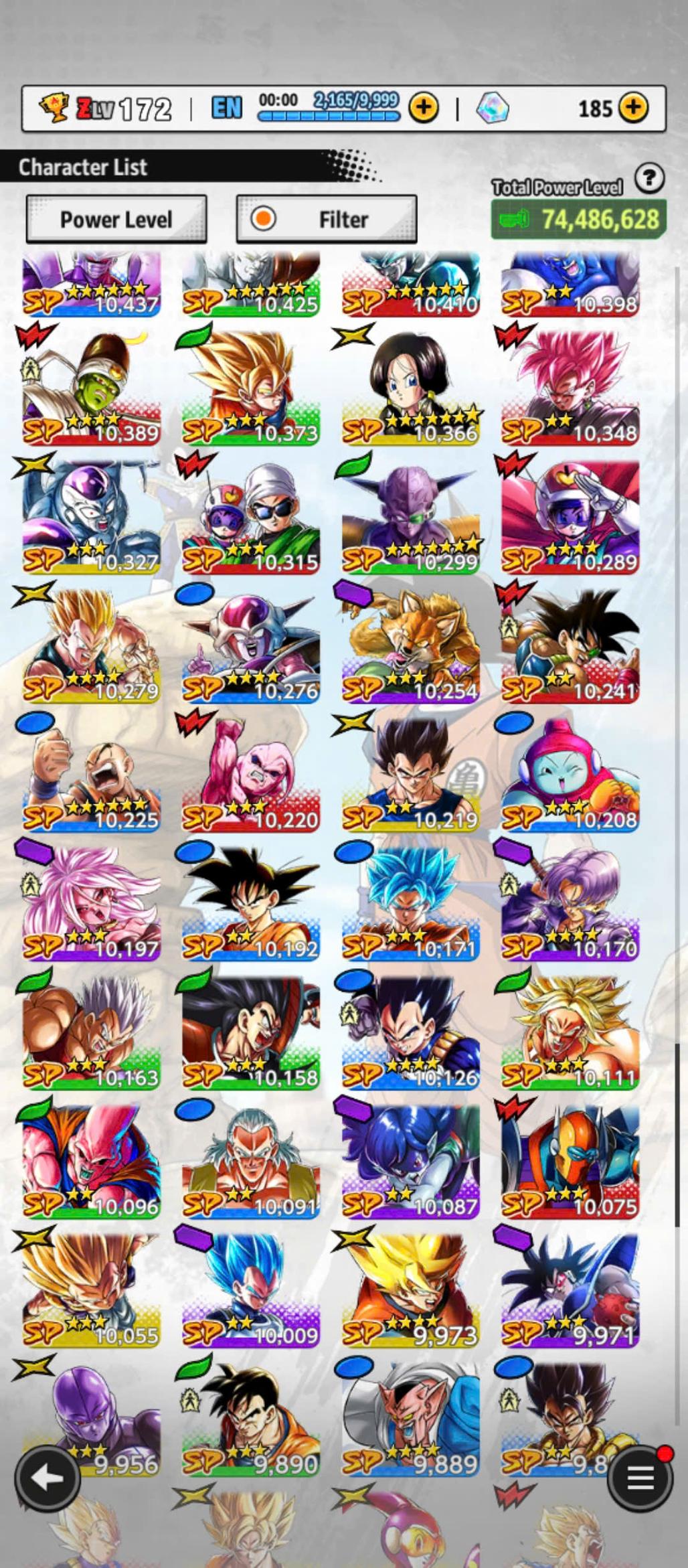
Task: Add crystals with the plus button beside 185
Action: pyautogui.click(x=632, y=107)
